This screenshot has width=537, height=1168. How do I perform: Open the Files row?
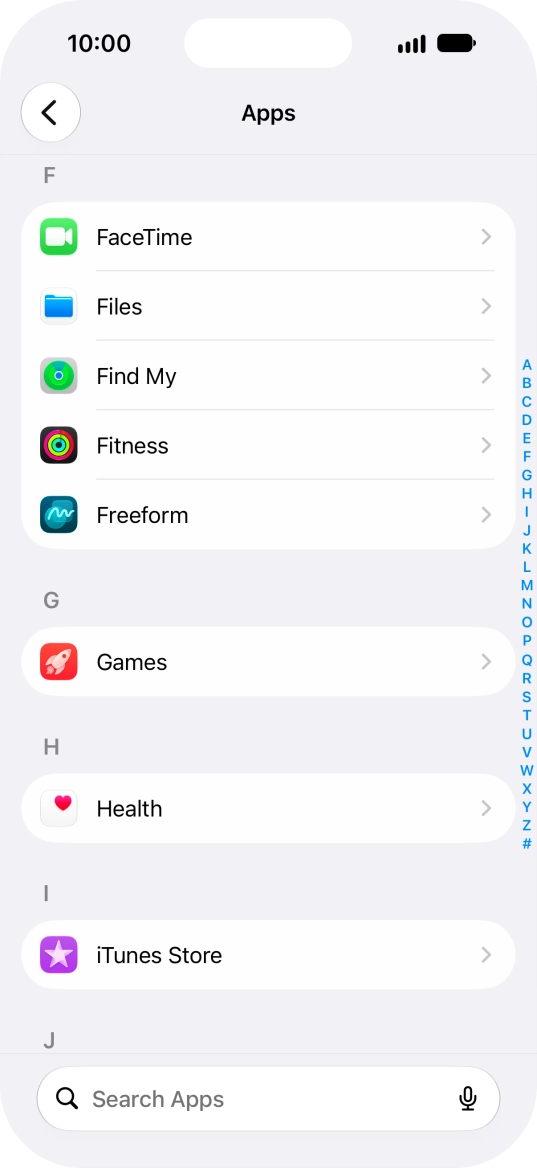(268, 306)
